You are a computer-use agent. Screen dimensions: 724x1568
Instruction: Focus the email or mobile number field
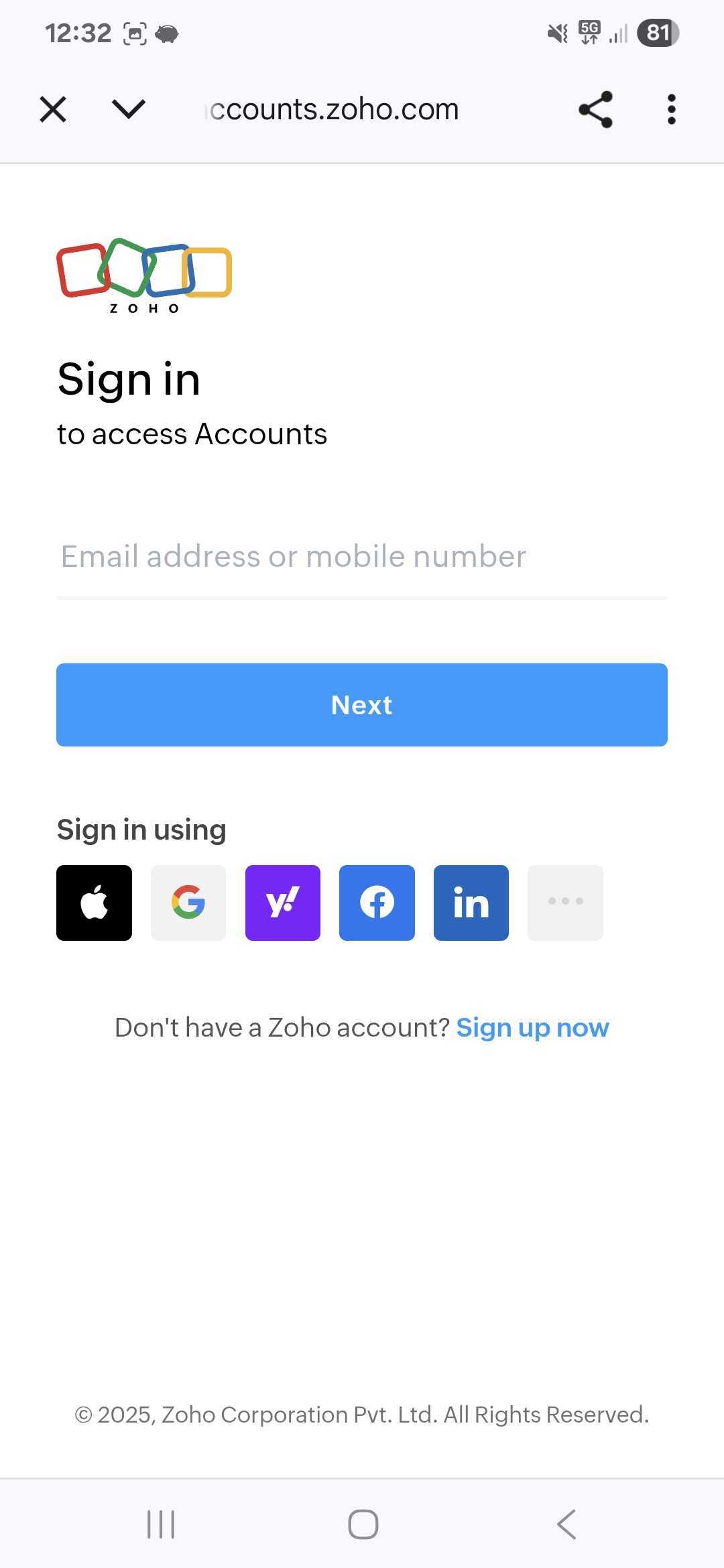coord(362,557)
